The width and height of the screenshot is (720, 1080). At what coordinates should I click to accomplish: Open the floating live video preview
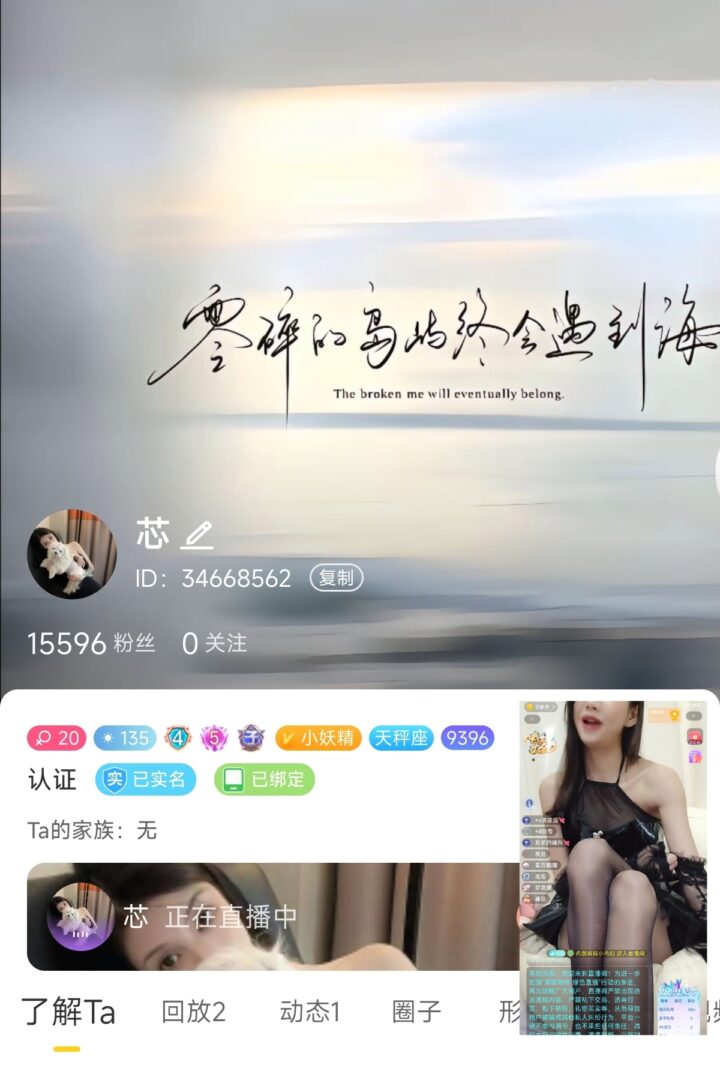(613, 866)
